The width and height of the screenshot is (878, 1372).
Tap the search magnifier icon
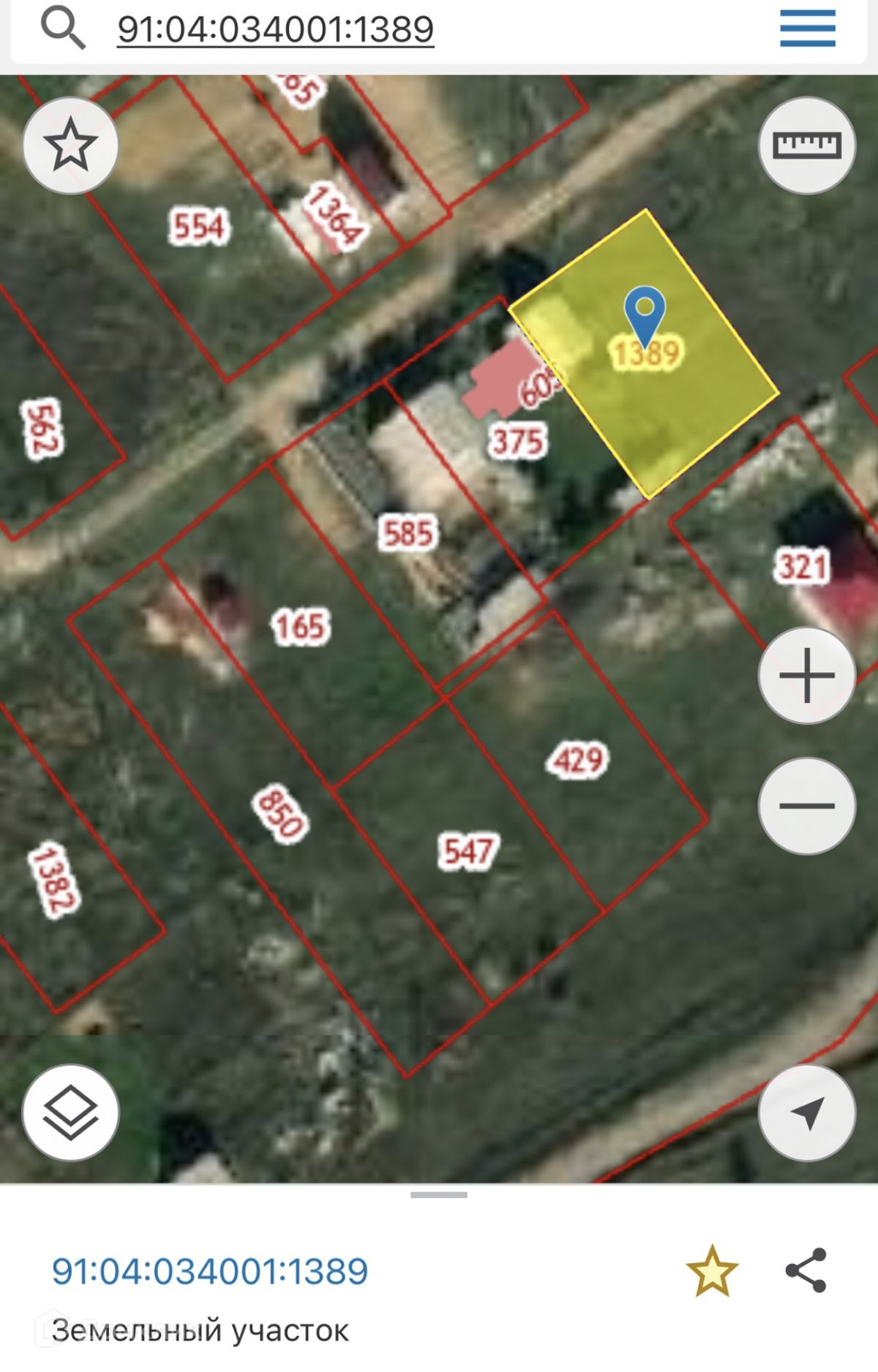62,28
